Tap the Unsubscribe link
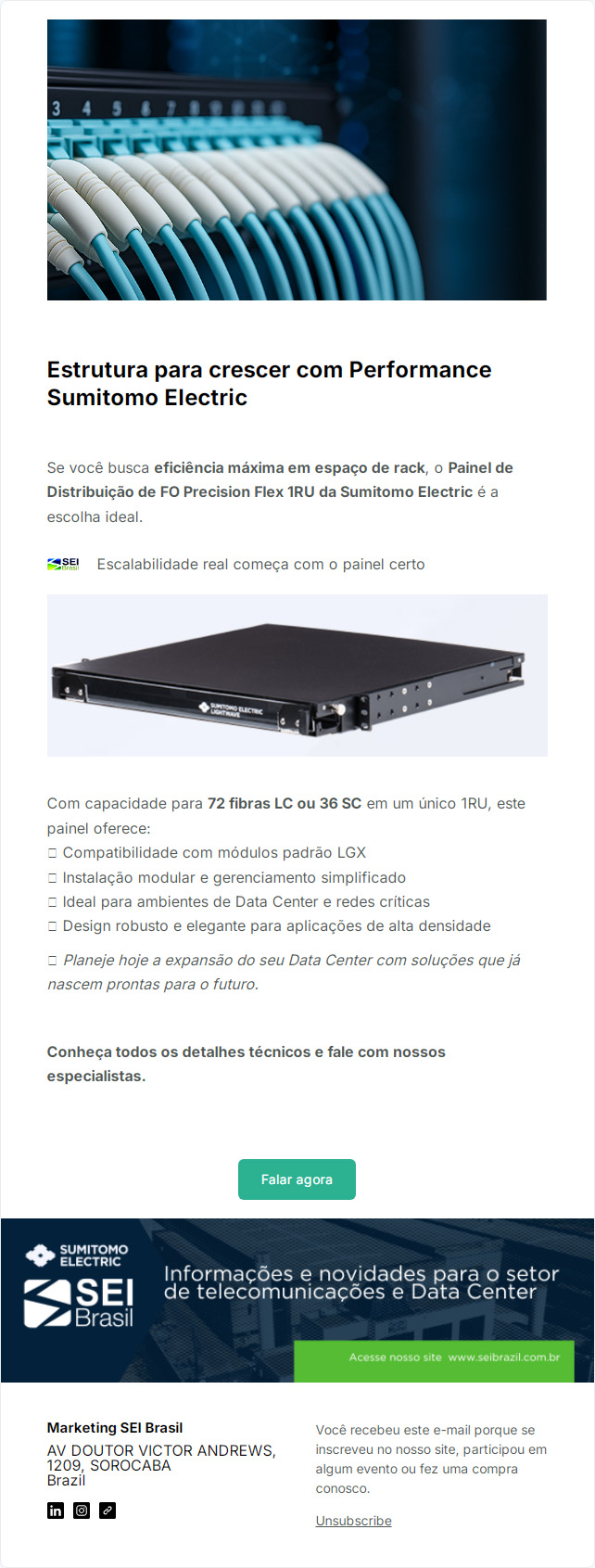Screen dimensions: 595x1568 (353, 1521)
